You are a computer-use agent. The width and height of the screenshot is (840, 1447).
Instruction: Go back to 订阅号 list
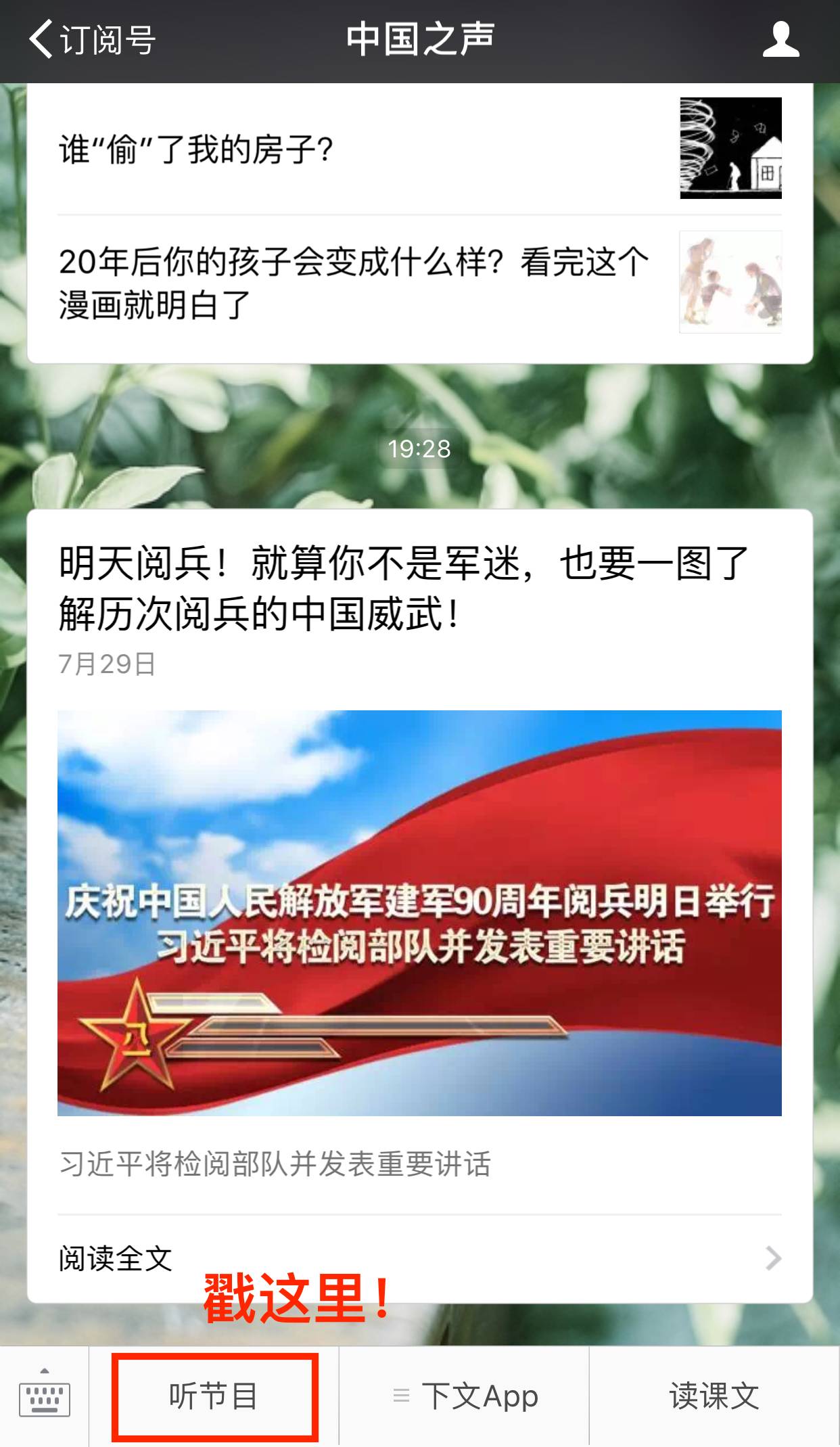coord(92,40)
